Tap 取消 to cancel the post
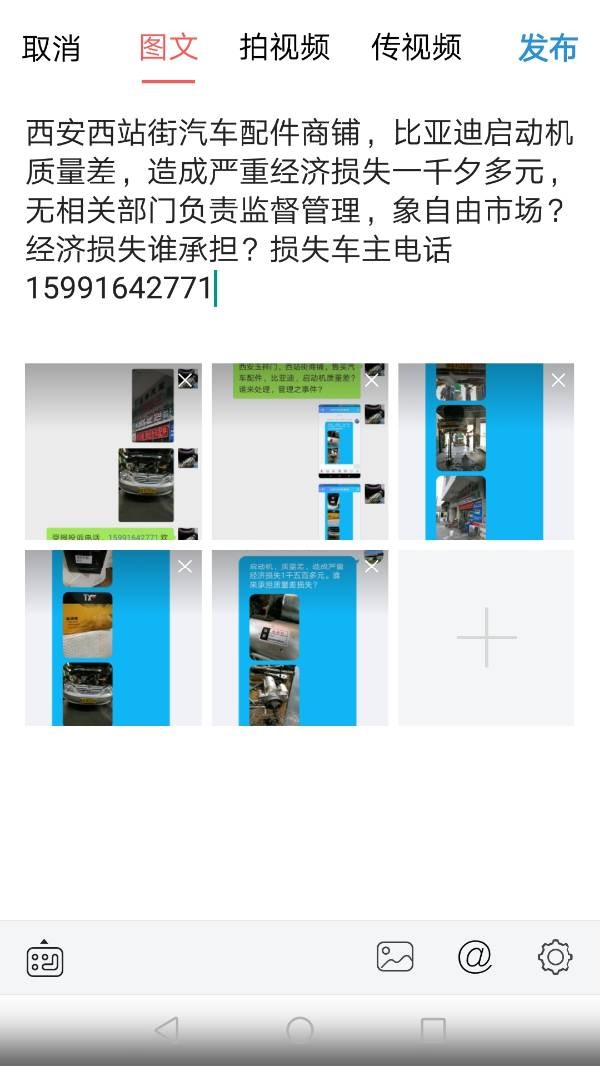The height and width of the screenshot is (1066, 600). [x=51, y=48]
